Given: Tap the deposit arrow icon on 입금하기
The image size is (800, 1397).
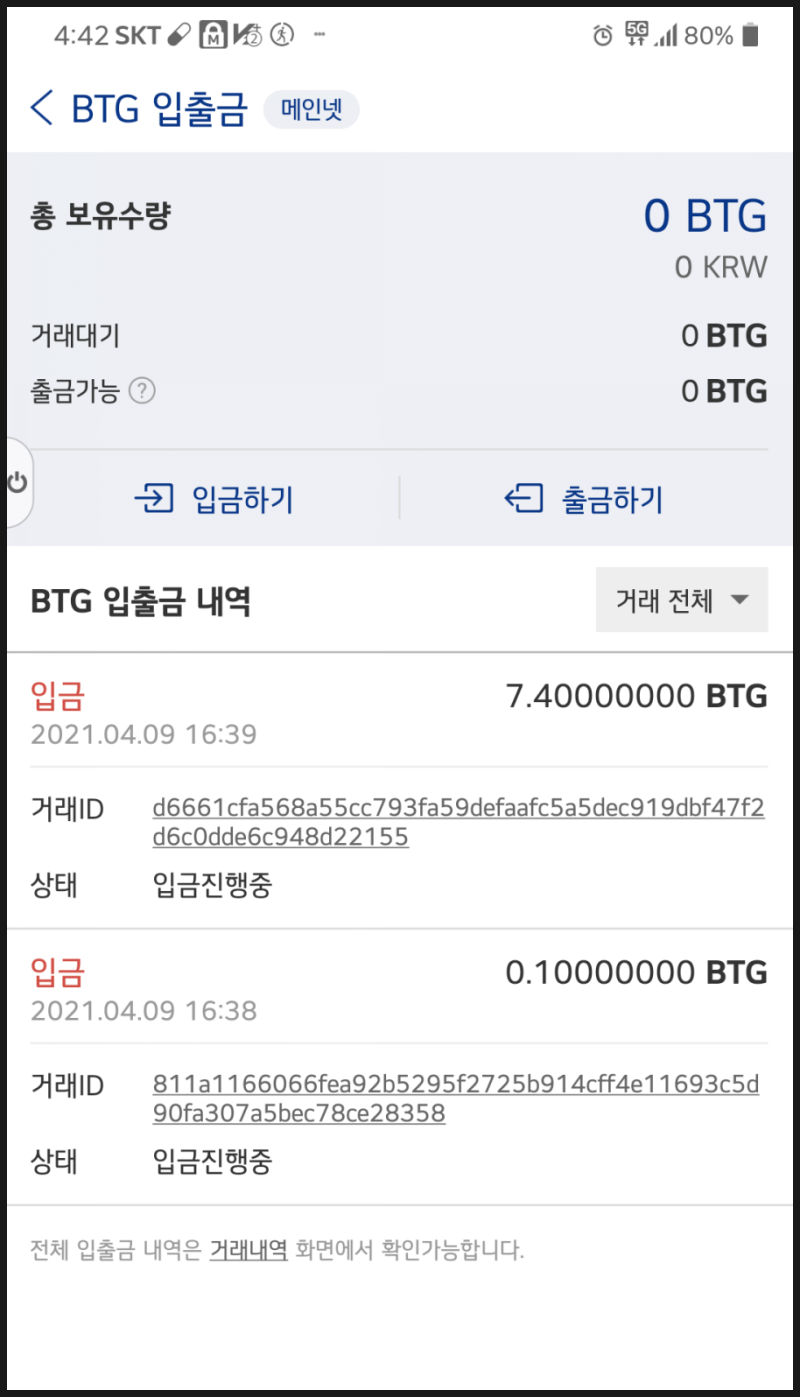Looking at the screenshot, I should coord(155,499).
